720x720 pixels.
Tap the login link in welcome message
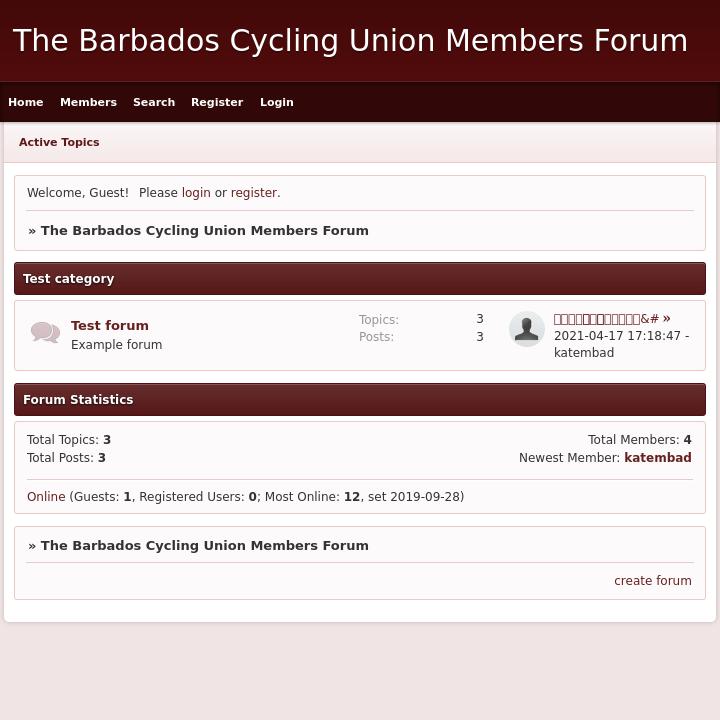pos(196,193)
